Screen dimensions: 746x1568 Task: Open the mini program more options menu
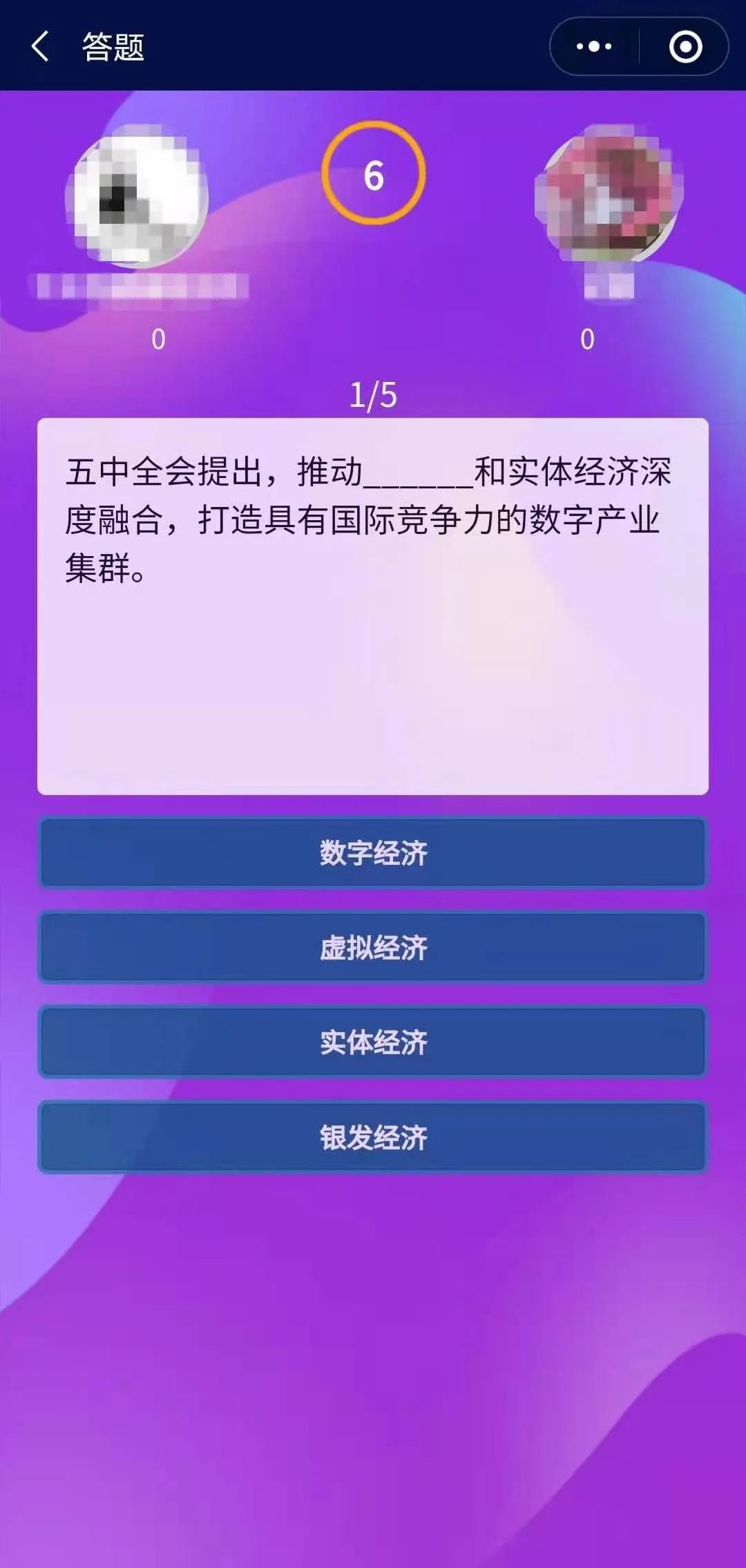pyautogui.click(x=594, y=47)
